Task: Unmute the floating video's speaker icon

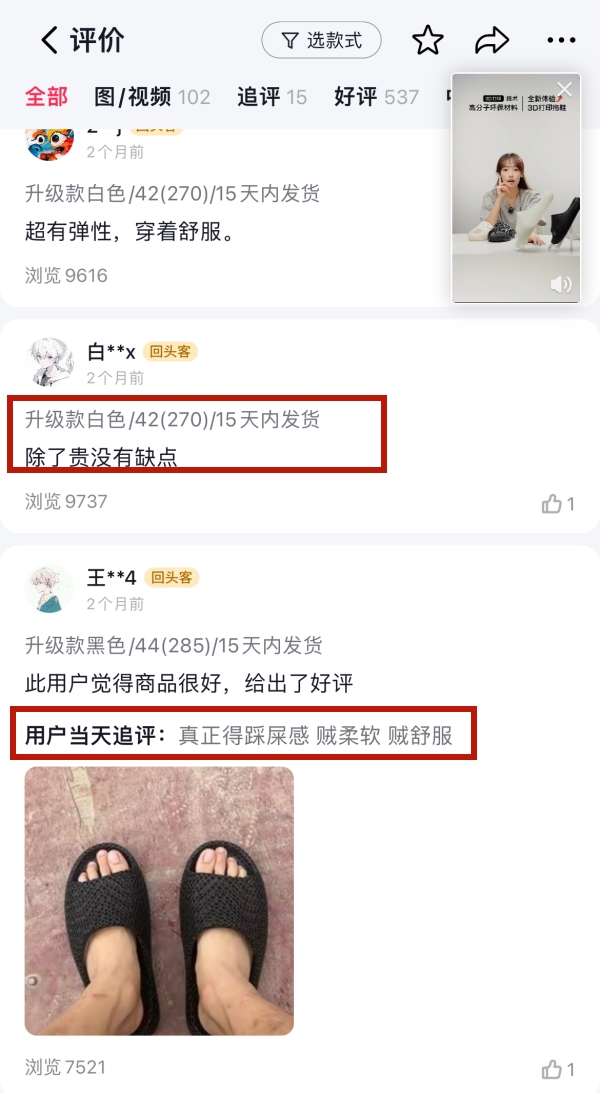Action: [561, 284]
